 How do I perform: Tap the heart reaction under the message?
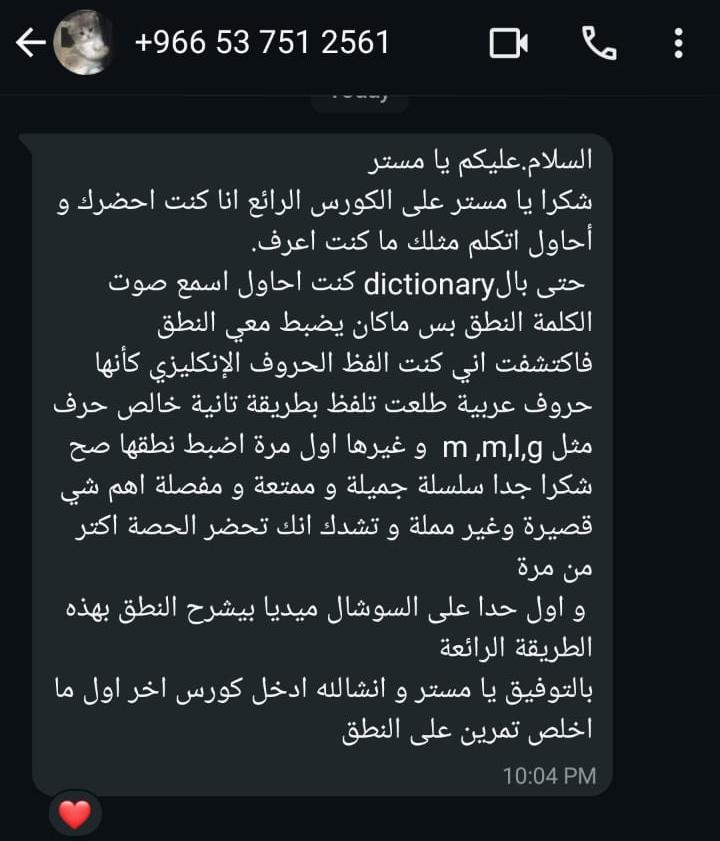click(75, 814)
